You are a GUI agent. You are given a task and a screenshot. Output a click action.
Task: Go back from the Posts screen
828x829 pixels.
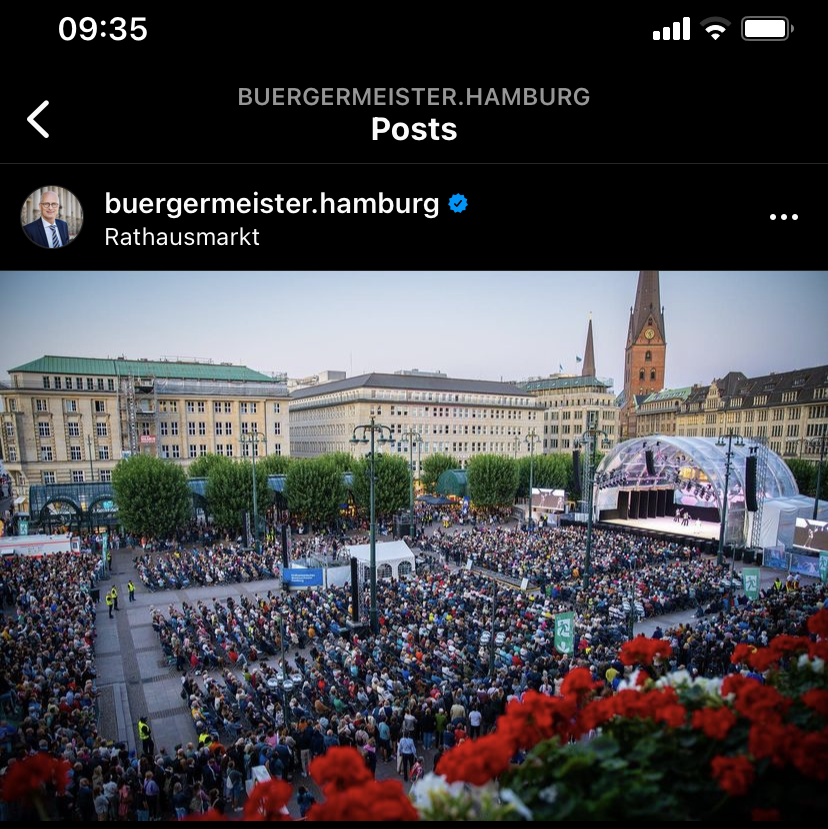coord(38,119)
